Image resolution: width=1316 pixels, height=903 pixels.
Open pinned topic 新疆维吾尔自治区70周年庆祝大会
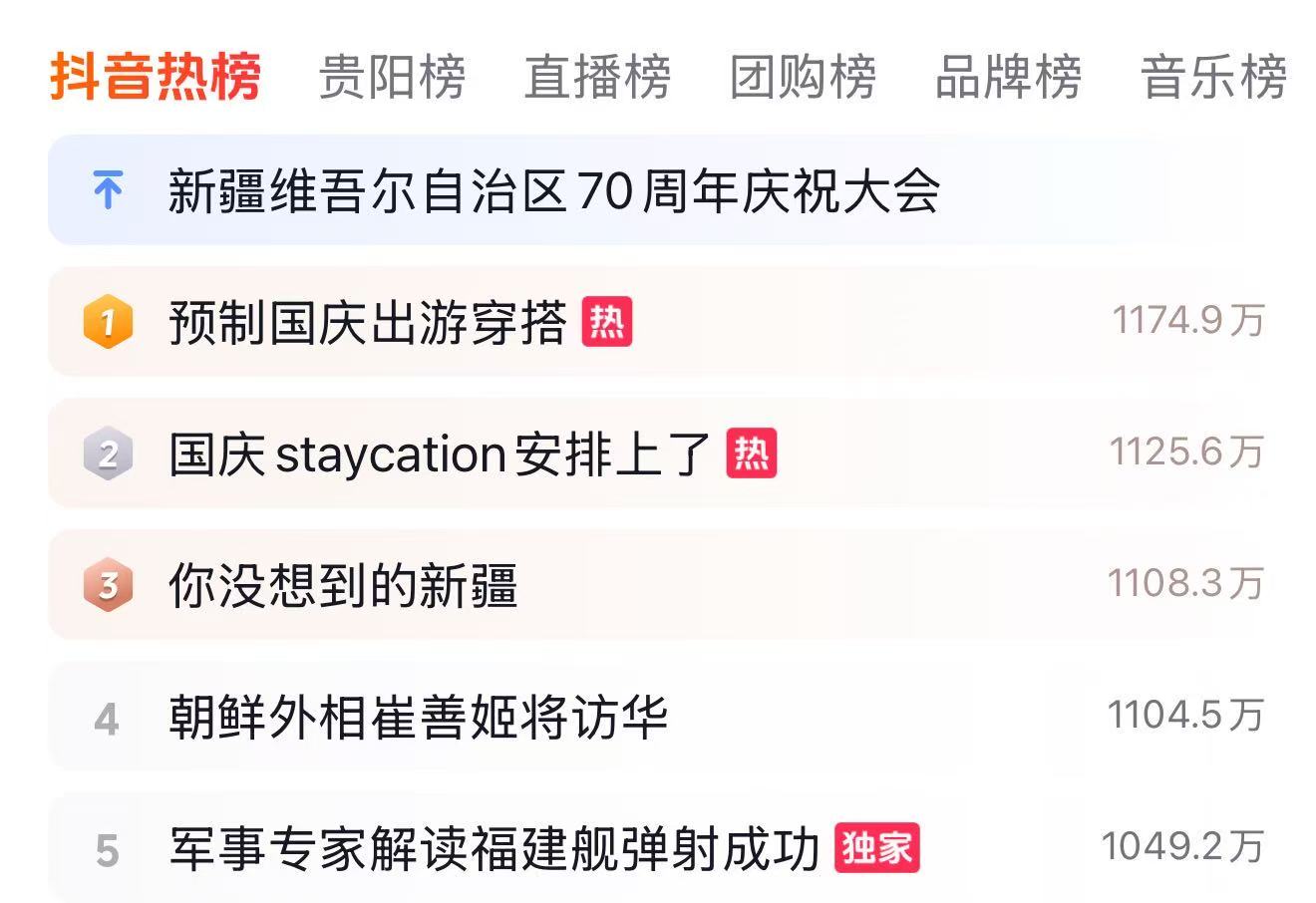click(553, 190)
